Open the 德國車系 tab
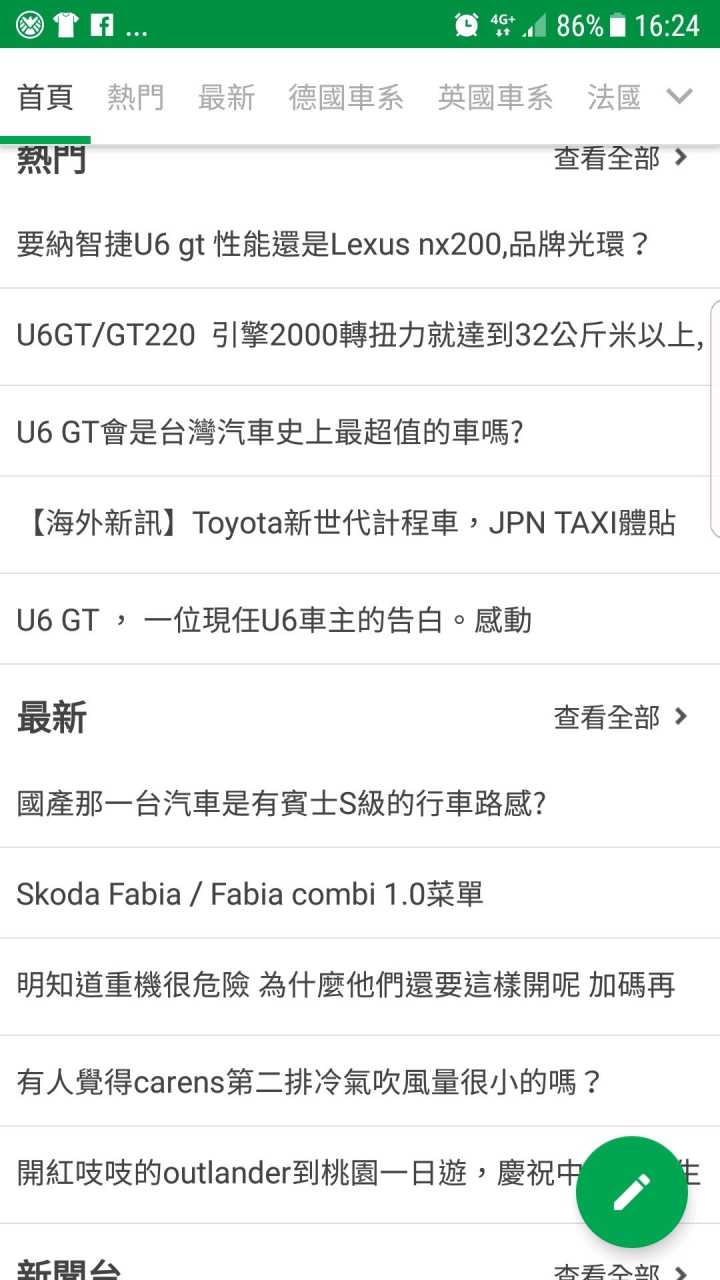Viewport: 720px width, 1280px height. [x=346, y=97]
